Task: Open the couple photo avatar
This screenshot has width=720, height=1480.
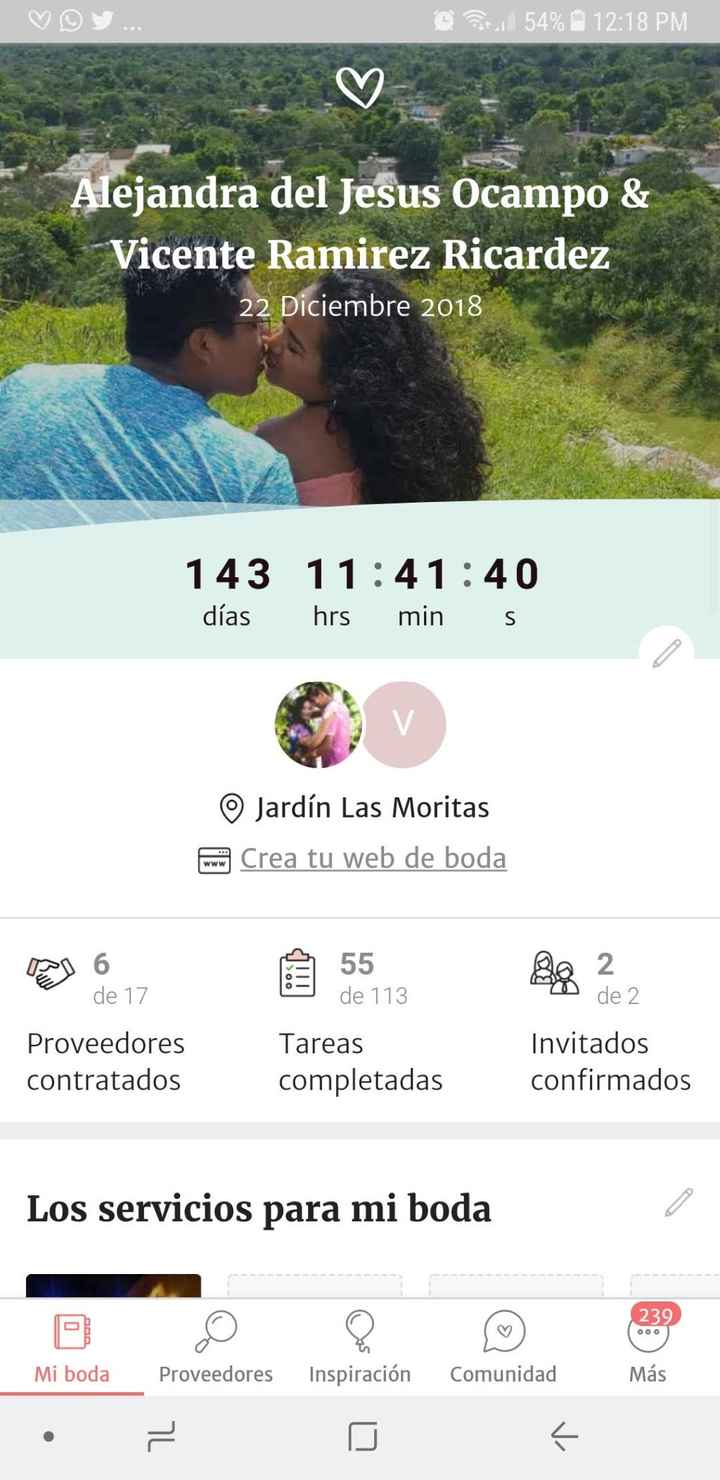Action: pyautogui.click(x=319, y=724)
